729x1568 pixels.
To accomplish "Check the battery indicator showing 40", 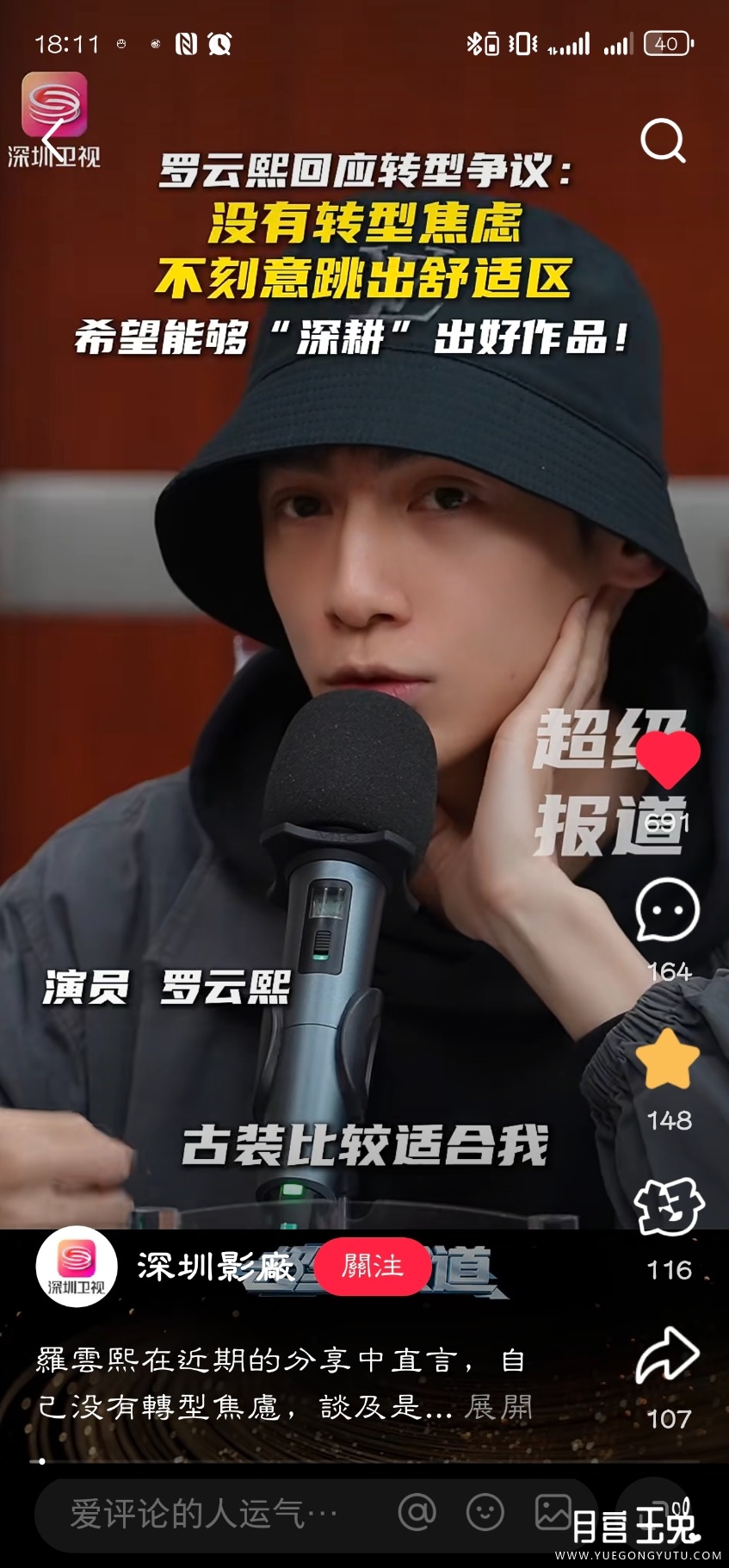I will click(x=667, y=41).
